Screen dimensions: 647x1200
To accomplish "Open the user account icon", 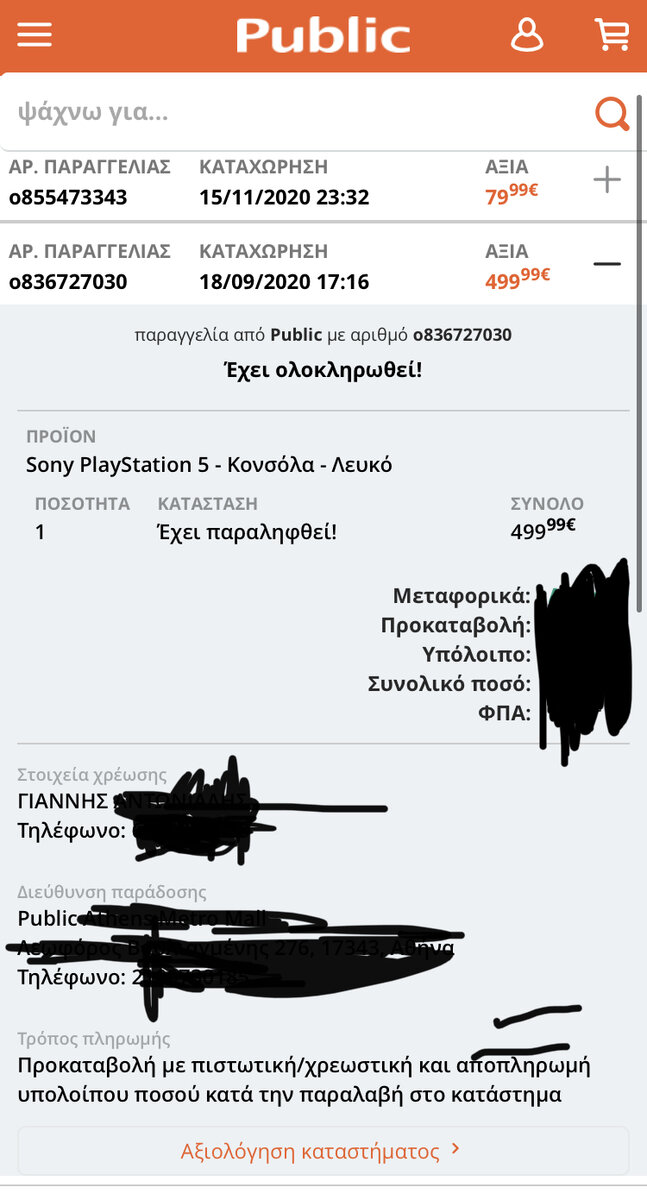I will [x=527, y=35].
